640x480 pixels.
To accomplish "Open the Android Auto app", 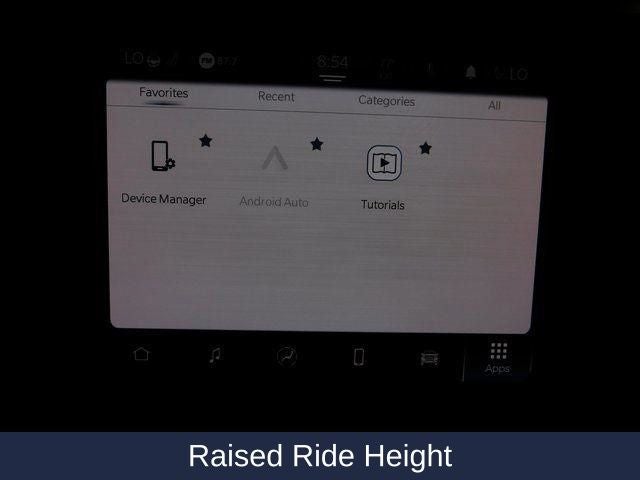I will click(x=273, y=173).
